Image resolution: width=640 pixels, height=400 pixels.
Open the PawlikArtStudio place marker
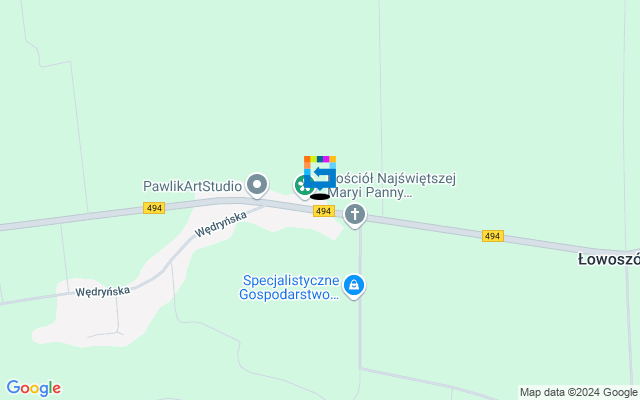(x=258, y=184)
